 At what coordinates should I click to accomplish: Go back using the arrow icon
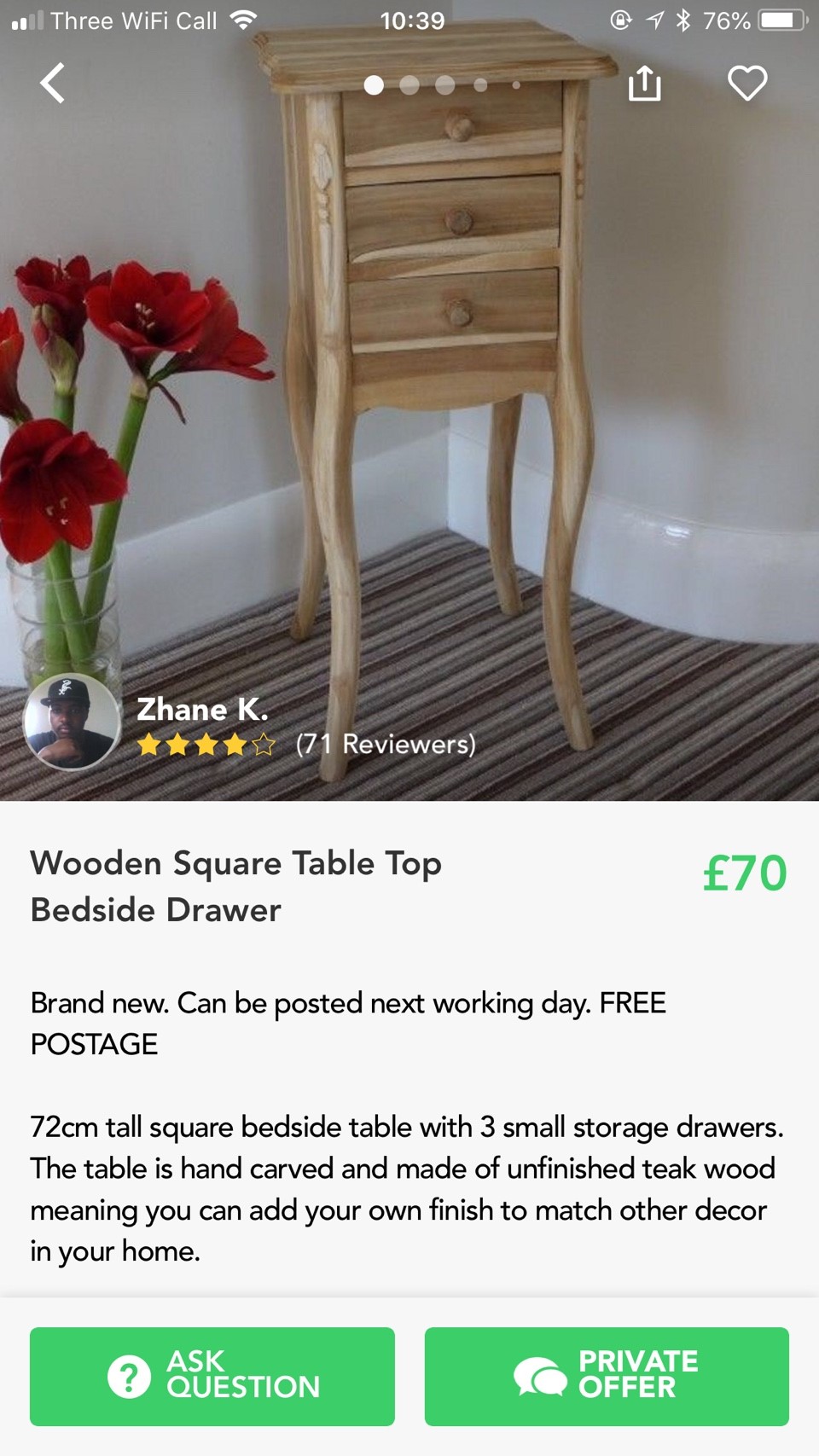(53, 84)
